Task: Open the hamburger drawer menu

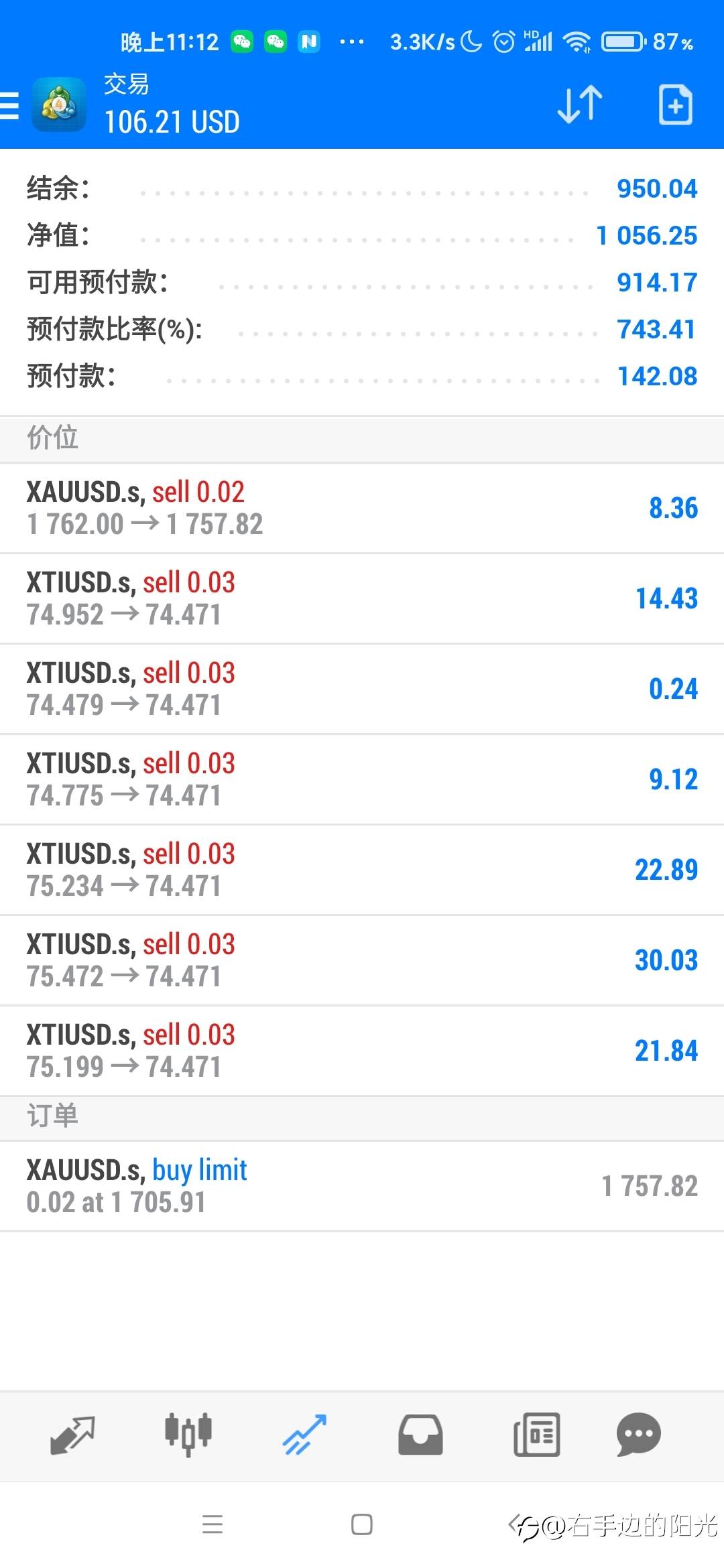Action: [9, 105]
